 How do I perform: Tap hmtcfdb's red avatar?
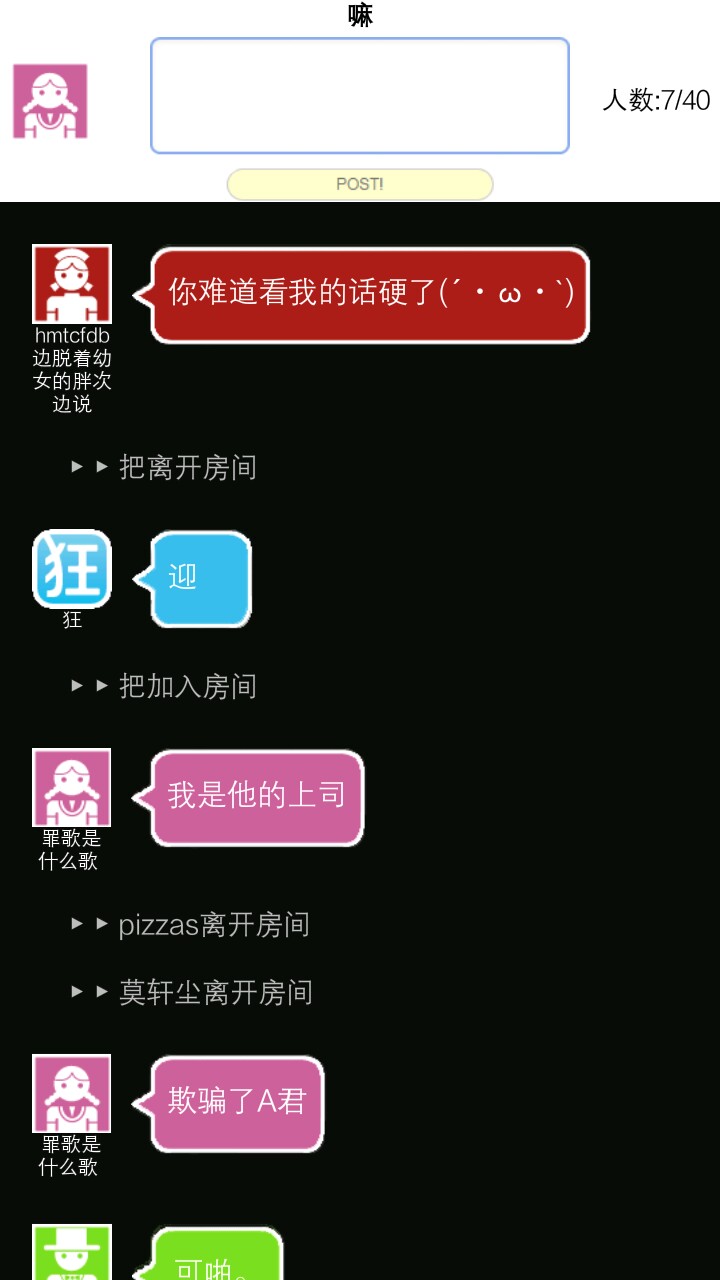pyautogui.click(x=72, y=285)
